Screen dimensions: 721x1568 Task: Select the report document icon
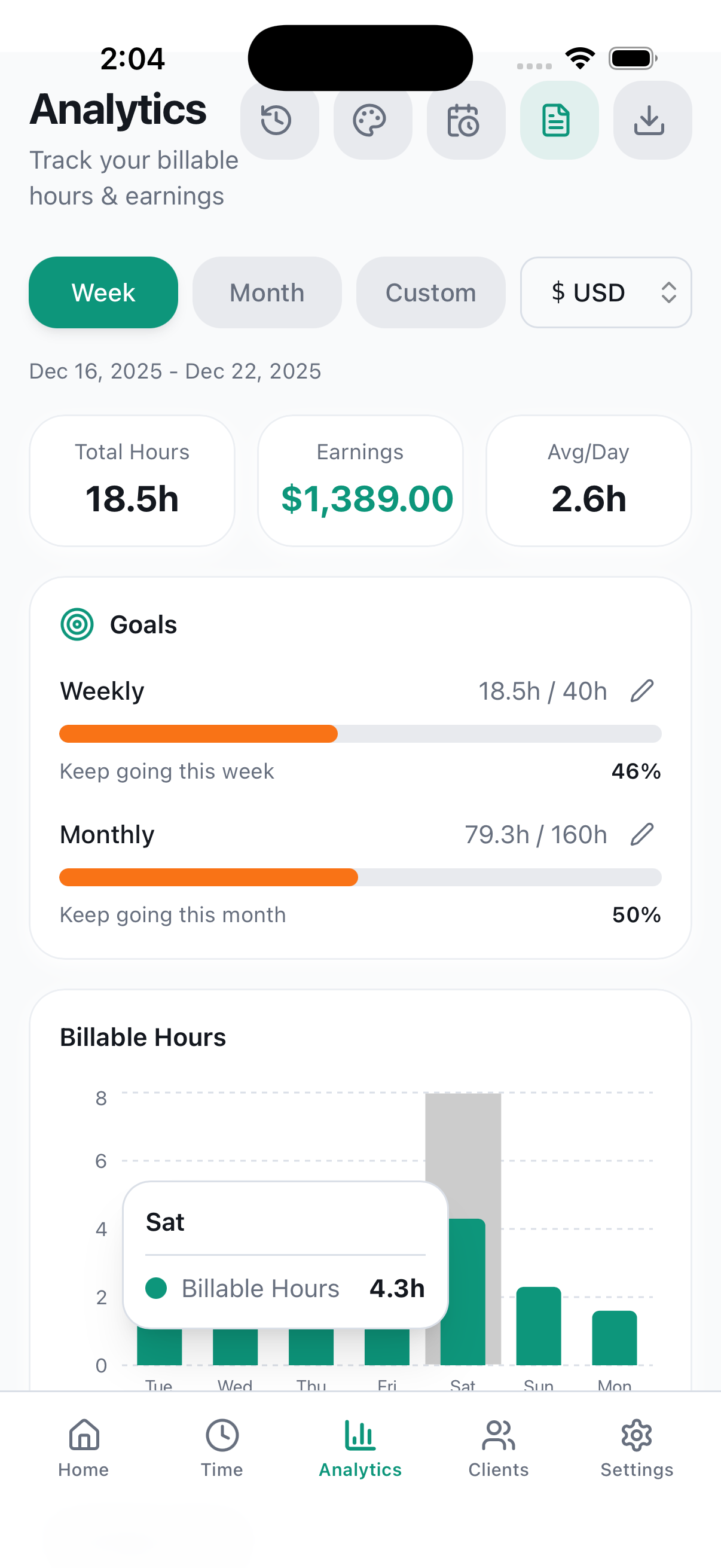558,121
